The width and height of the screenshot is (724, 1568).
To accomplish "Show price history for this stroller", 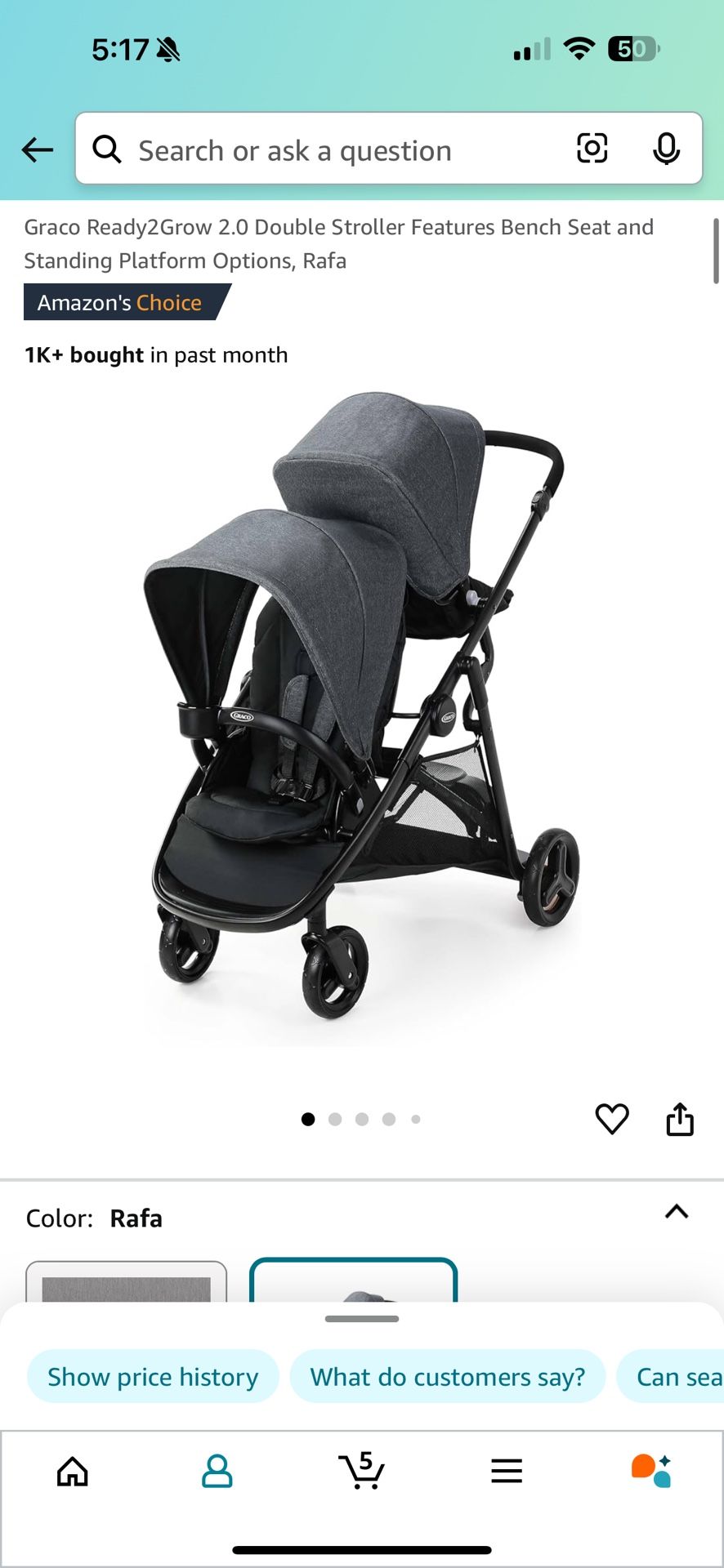I will (152, 1376).
